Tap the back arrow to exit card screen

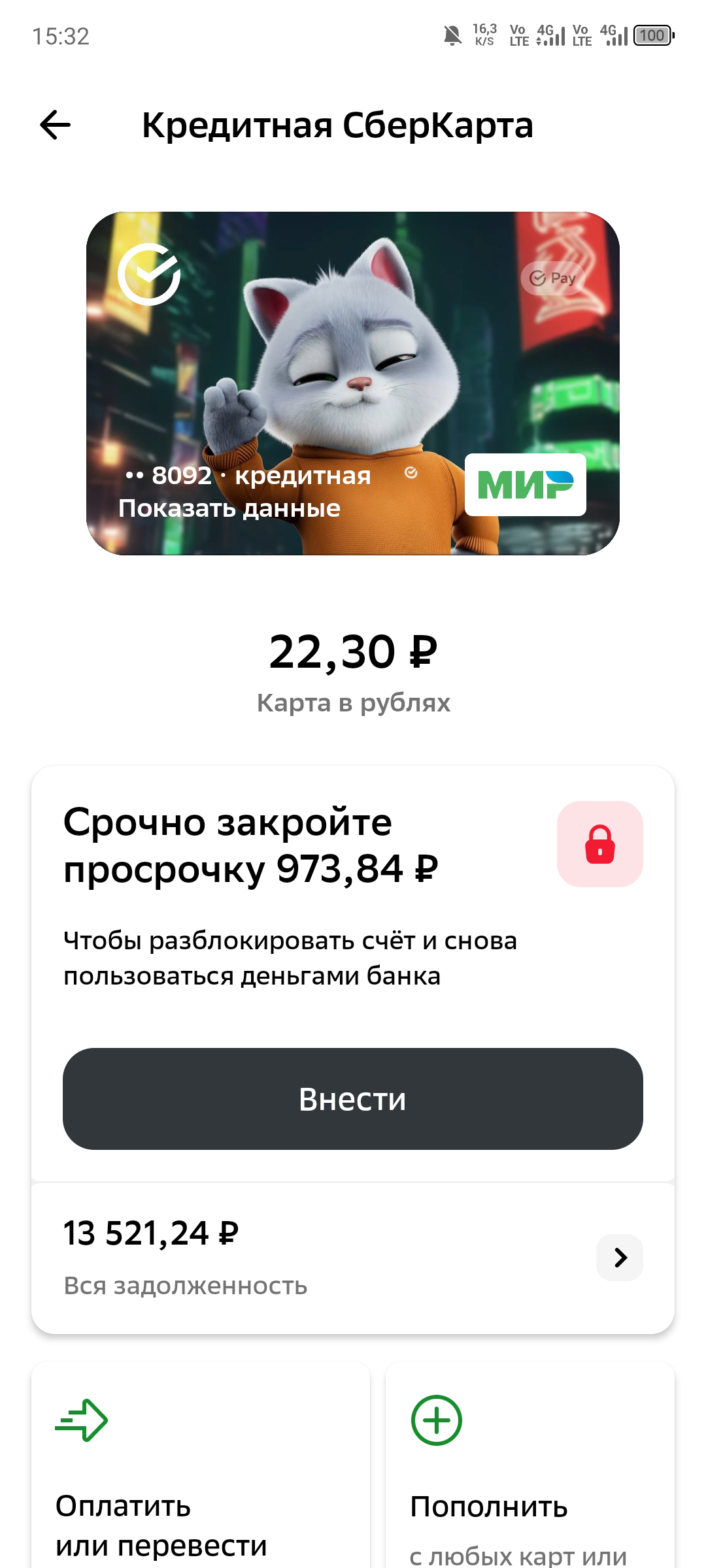(x=55, y=125)
